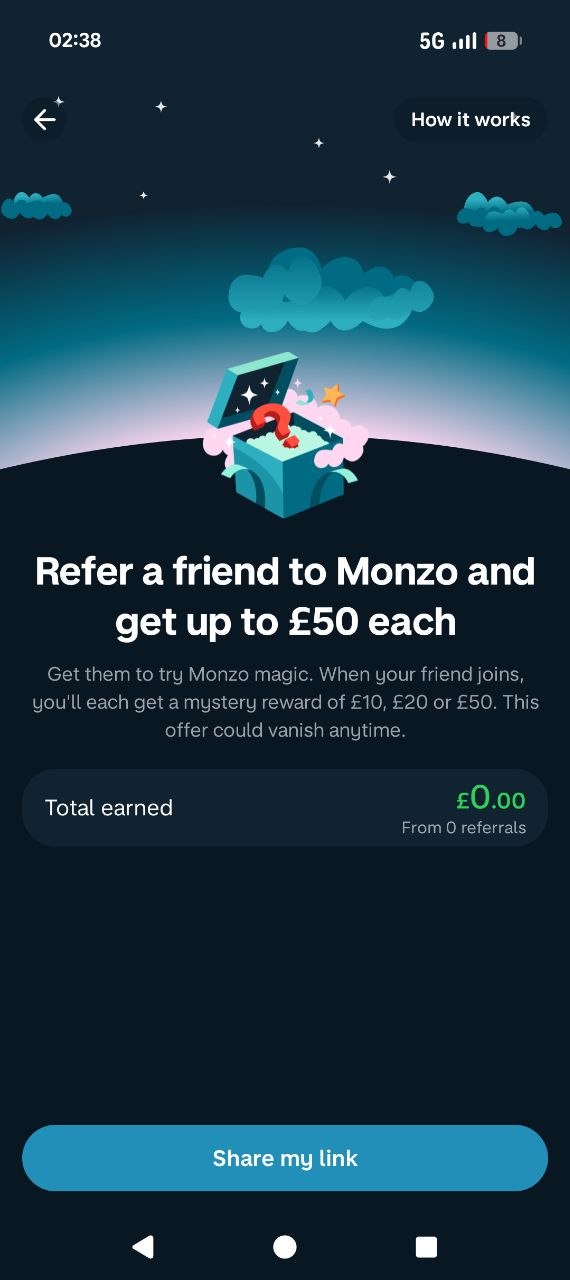Go to the home screen via system home
Image resolution: width=570 pixels, height=1280 pixels.
(x=285, y=1246)
